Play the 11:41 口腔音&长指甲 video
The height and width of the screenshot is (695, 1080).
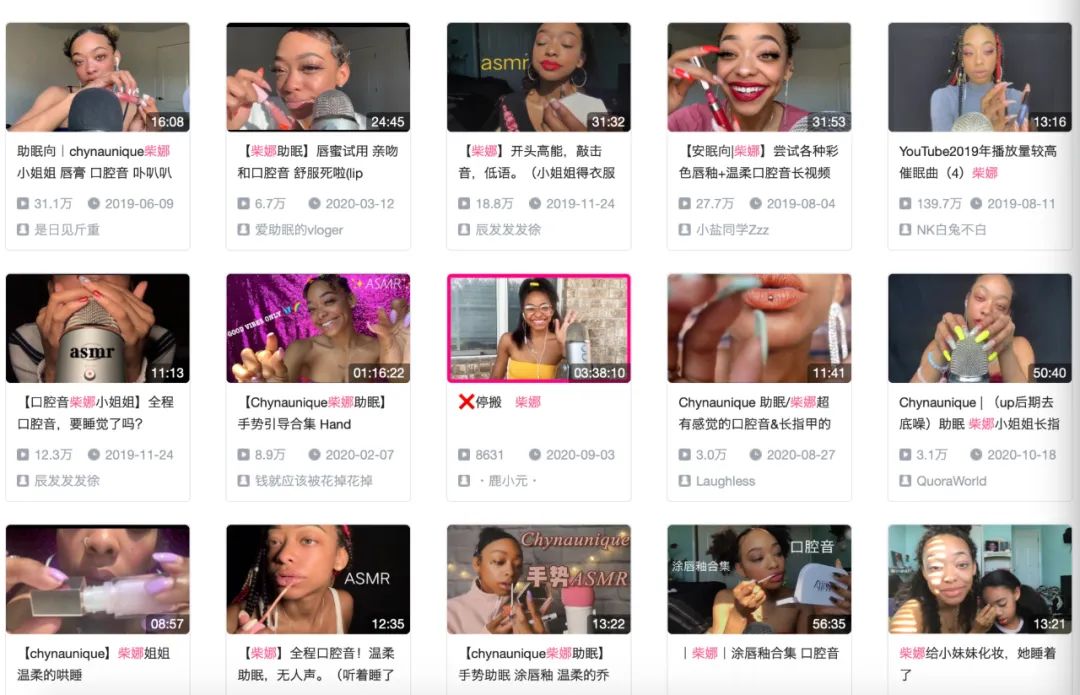pos(759,328)
